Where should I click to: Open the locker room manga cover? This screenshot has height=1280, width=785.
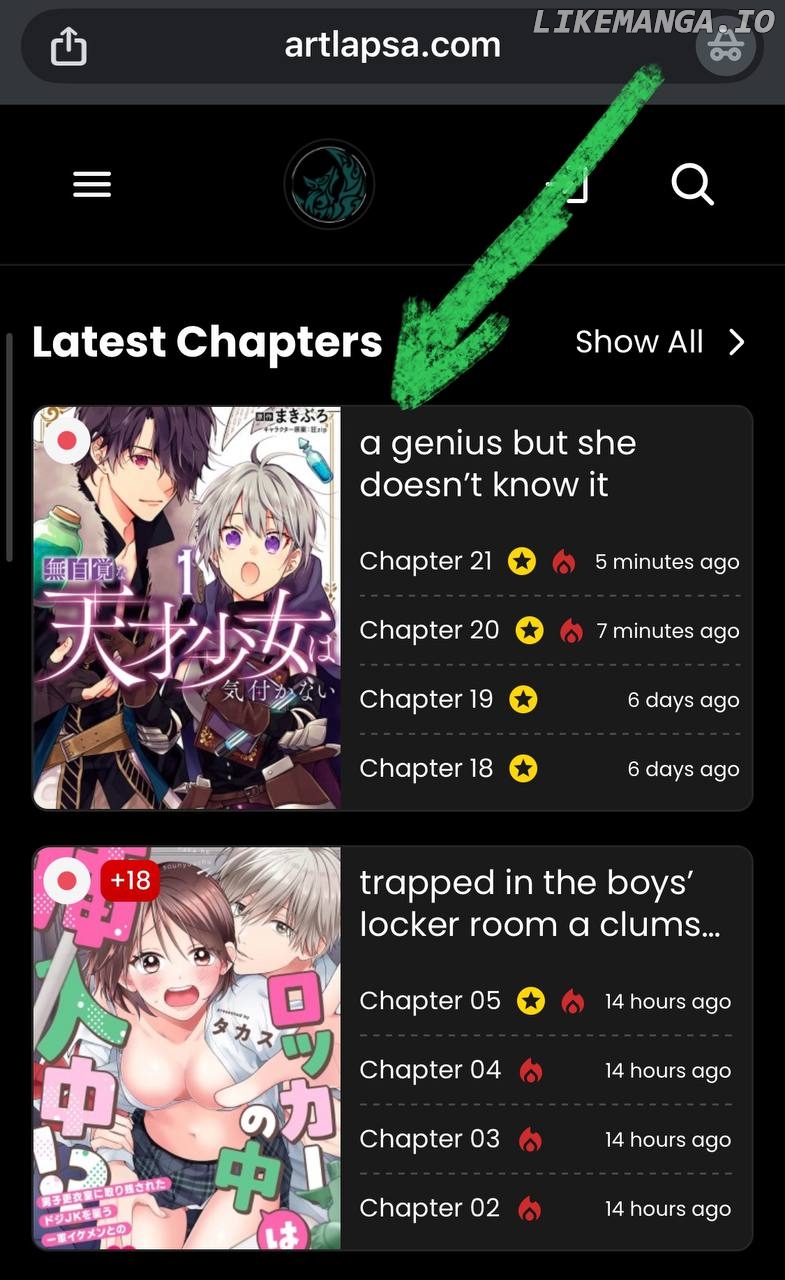tap(187, 1047)
